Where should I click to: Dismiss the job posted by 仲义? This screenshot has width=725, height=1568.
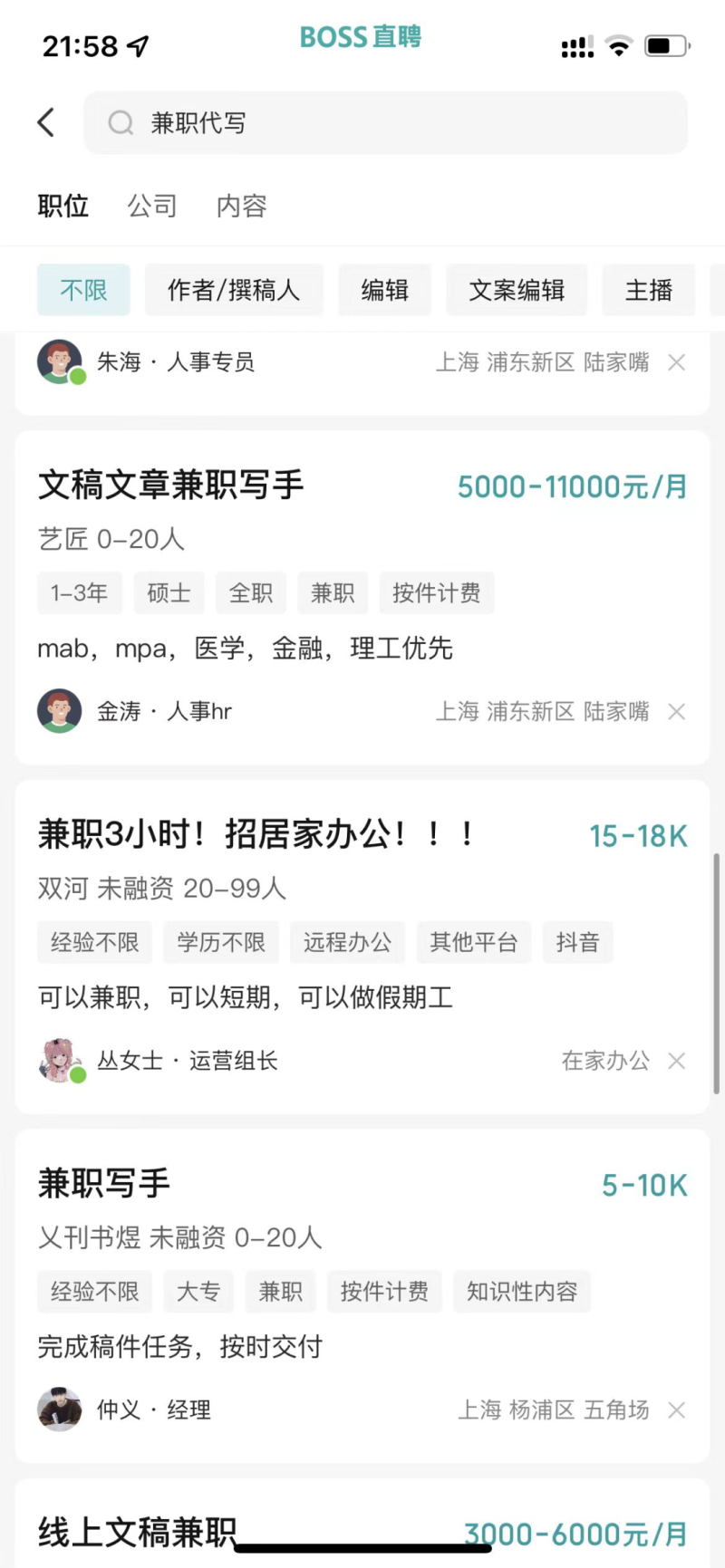click(676, 1409)
